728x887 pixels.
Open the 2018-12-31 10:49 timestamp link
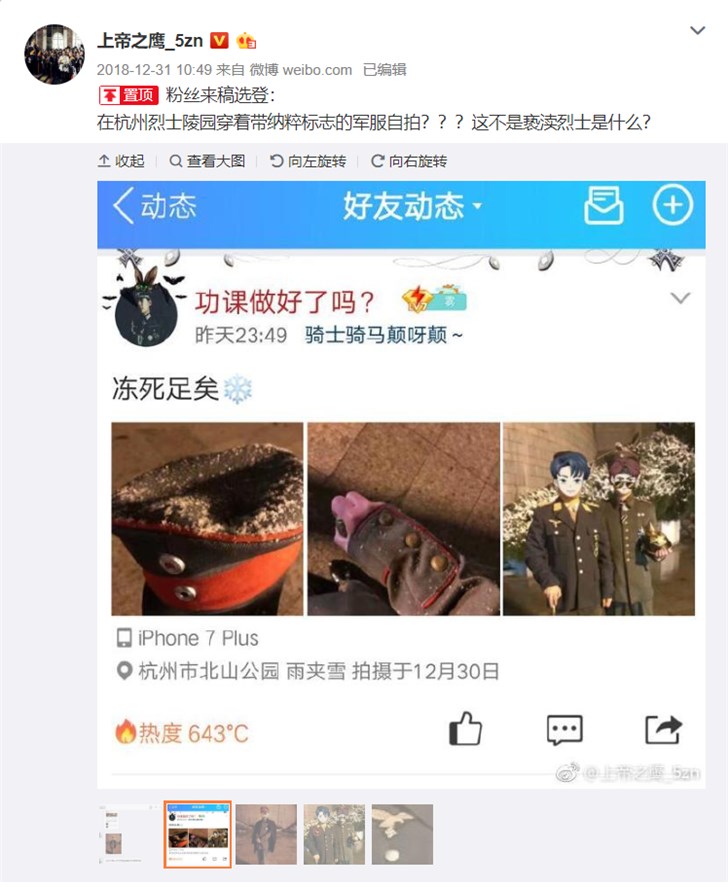click(154, 70)
